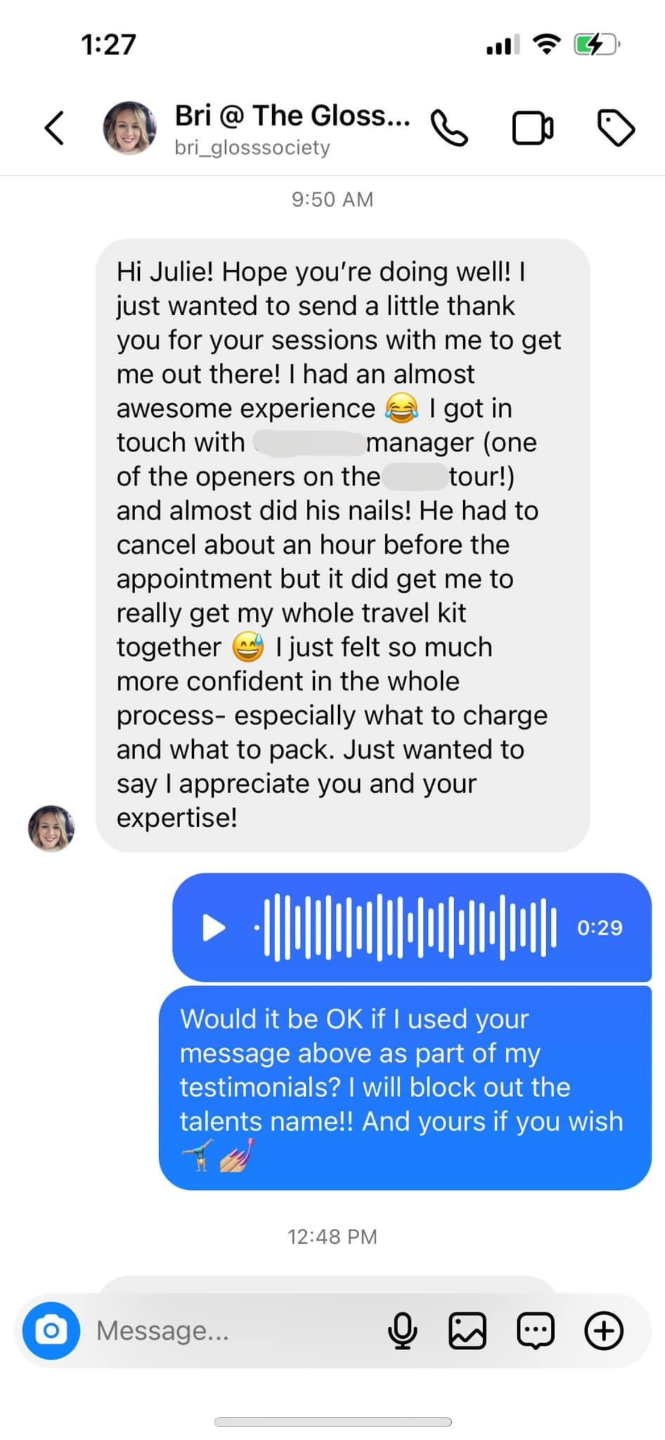The height and width of the screenshot is (1440, 665).
Task: Attach a photo from the gallery
Action: pos(467,1331)
